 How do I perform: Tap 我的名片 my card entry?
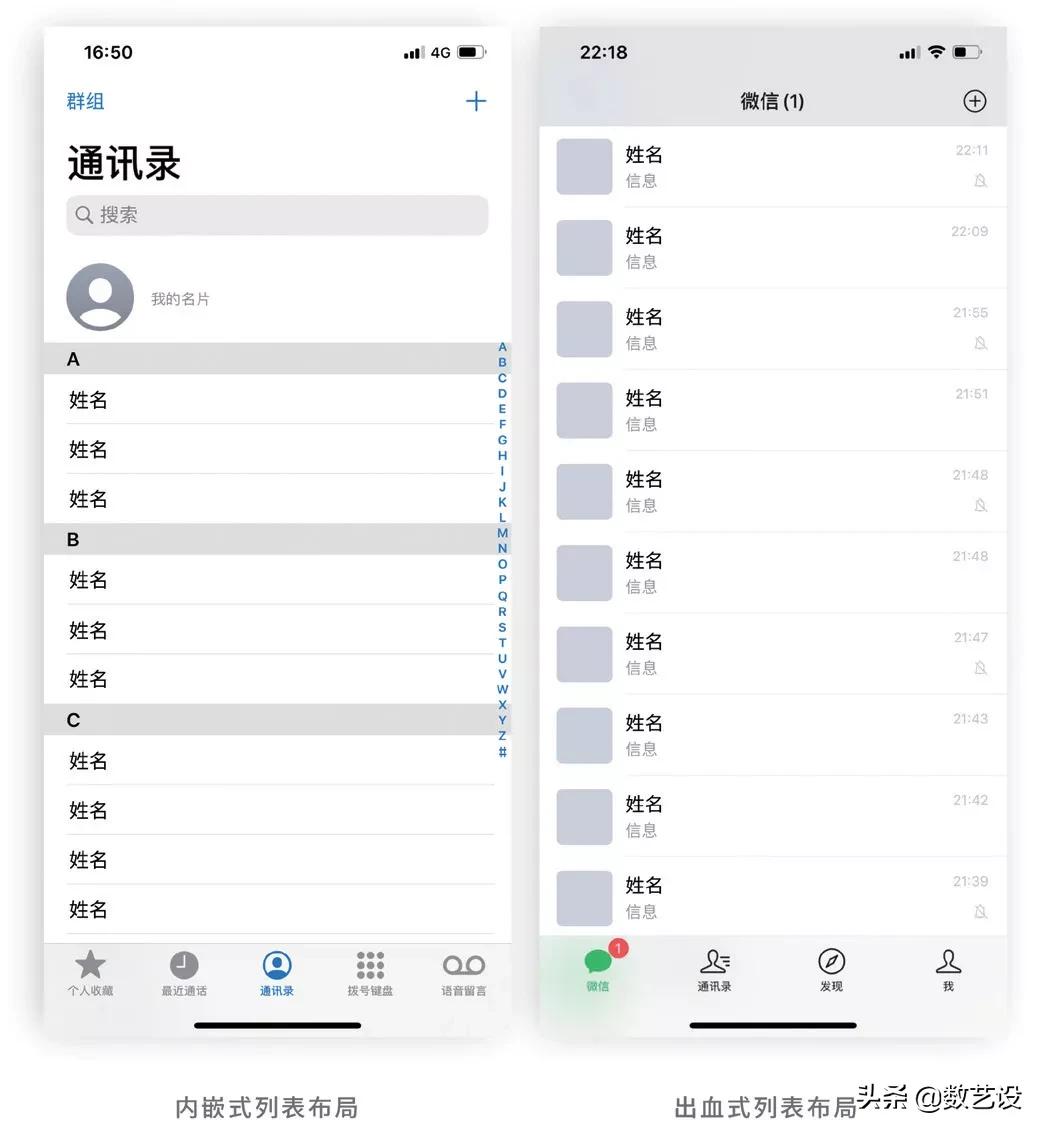181,297
